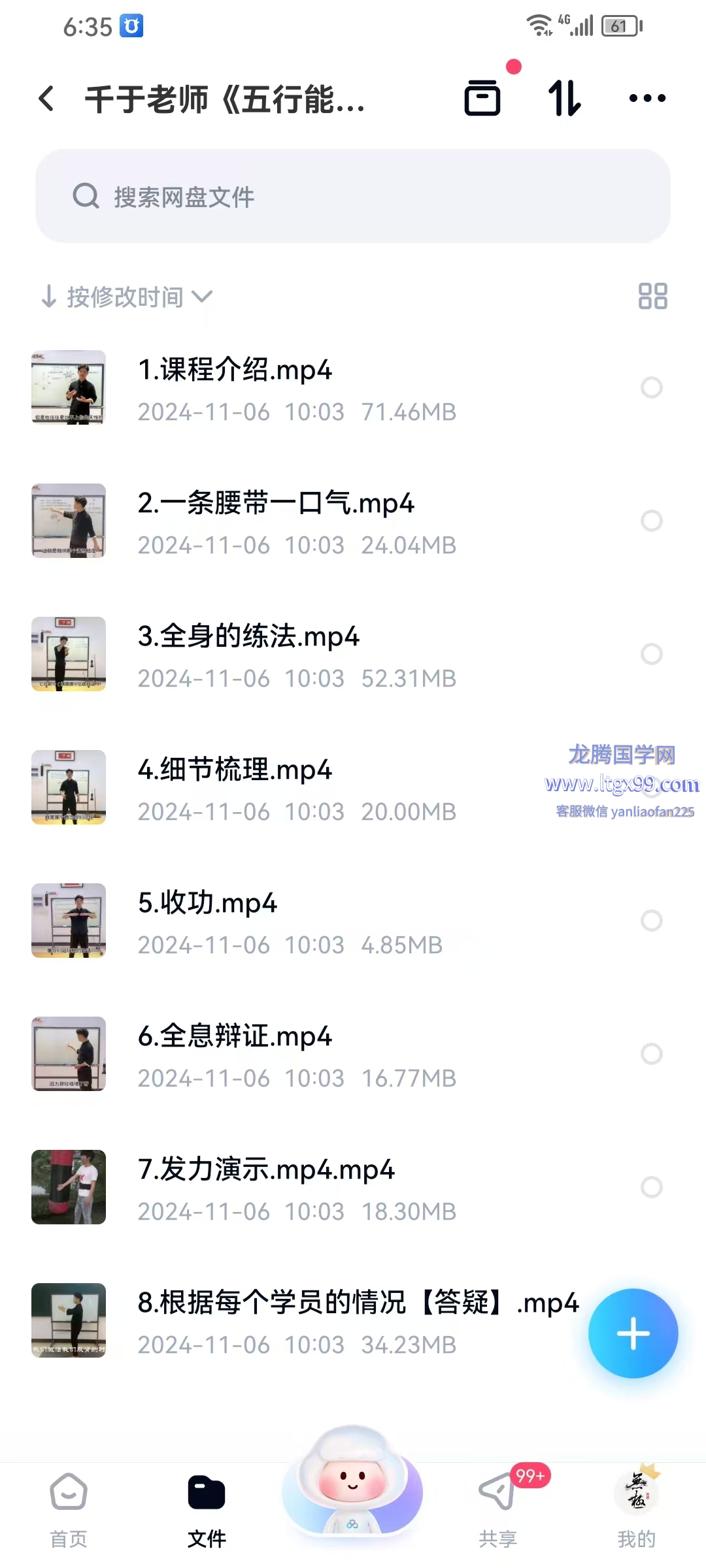Switch to the 共享 tab
Viewport: 706px width, 1568px height.
coord(497,1511)
